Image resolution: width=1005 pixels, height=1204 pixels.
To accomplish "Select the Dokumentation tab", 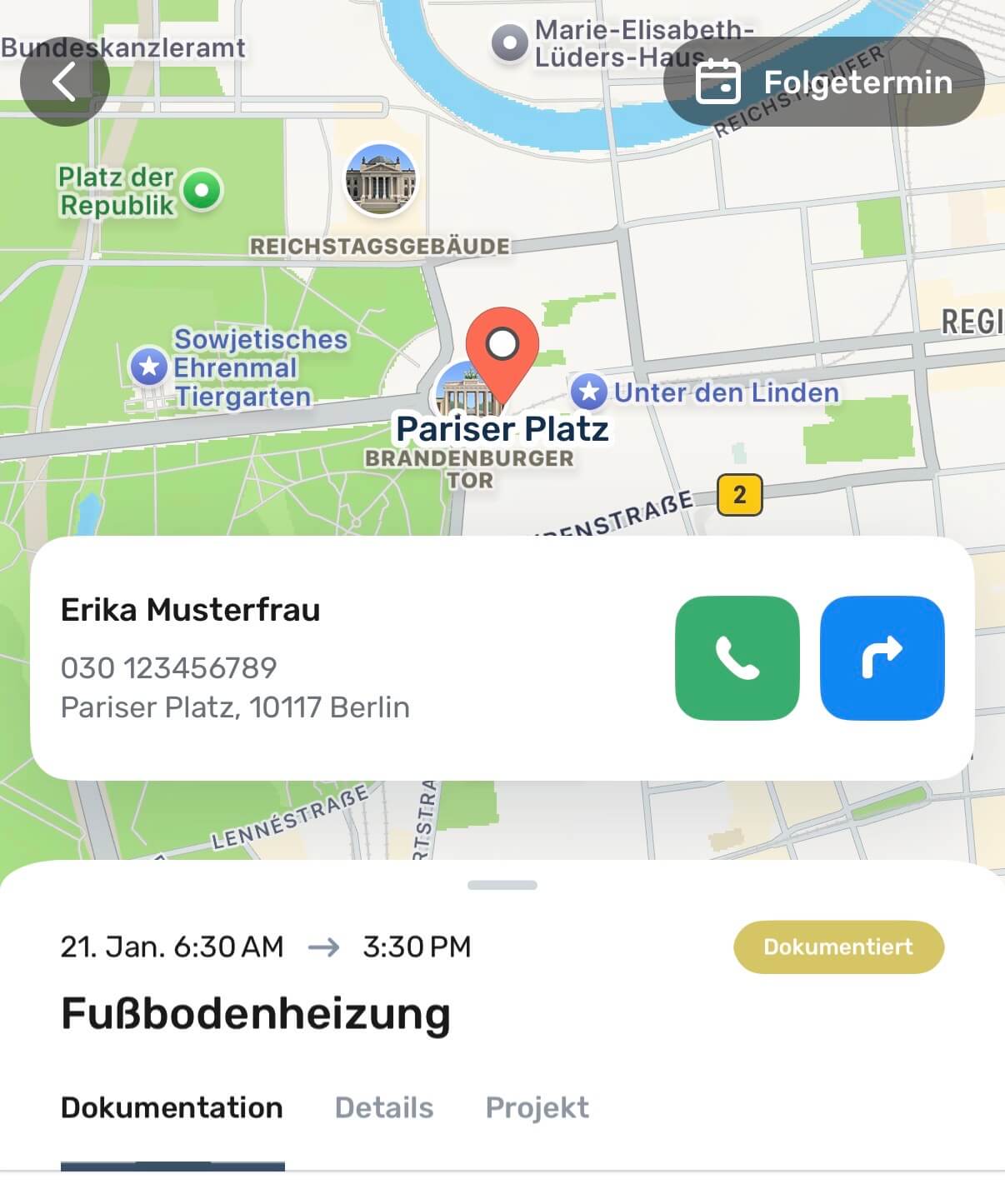I will coord(172,1107).
